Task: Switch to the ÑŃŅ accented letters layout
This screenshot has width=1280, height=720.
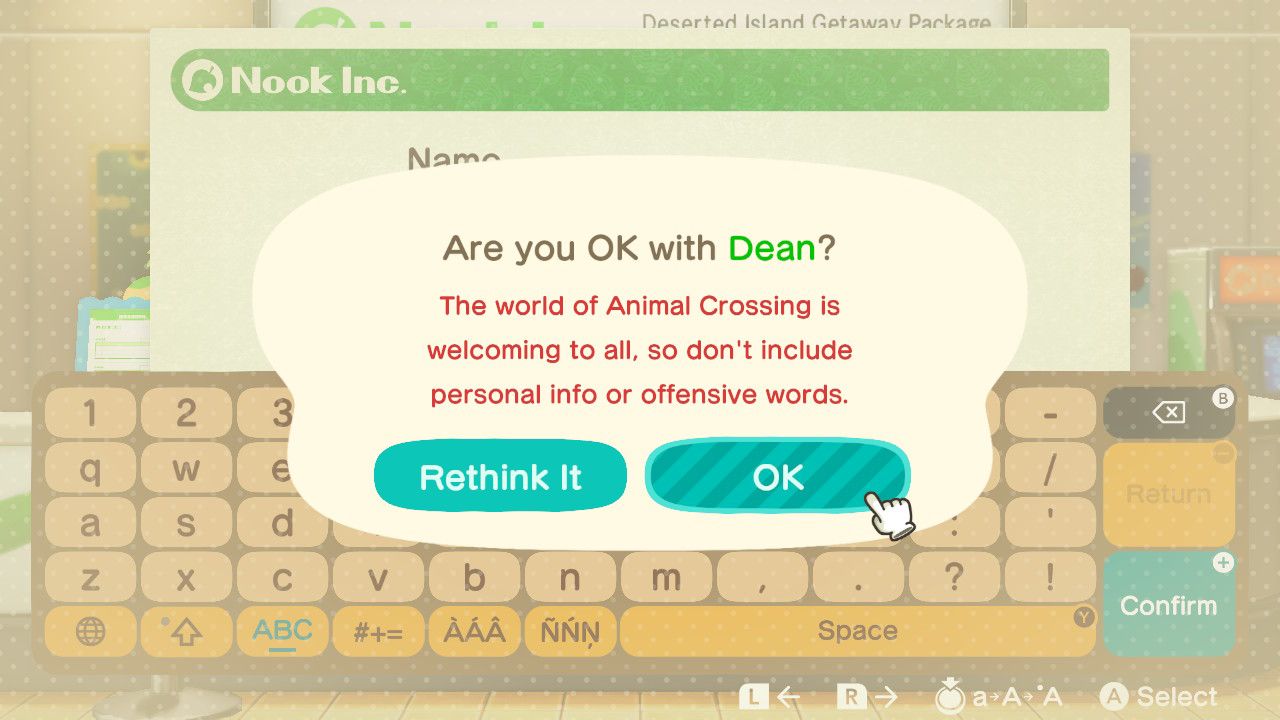Action: pos(570,631)
